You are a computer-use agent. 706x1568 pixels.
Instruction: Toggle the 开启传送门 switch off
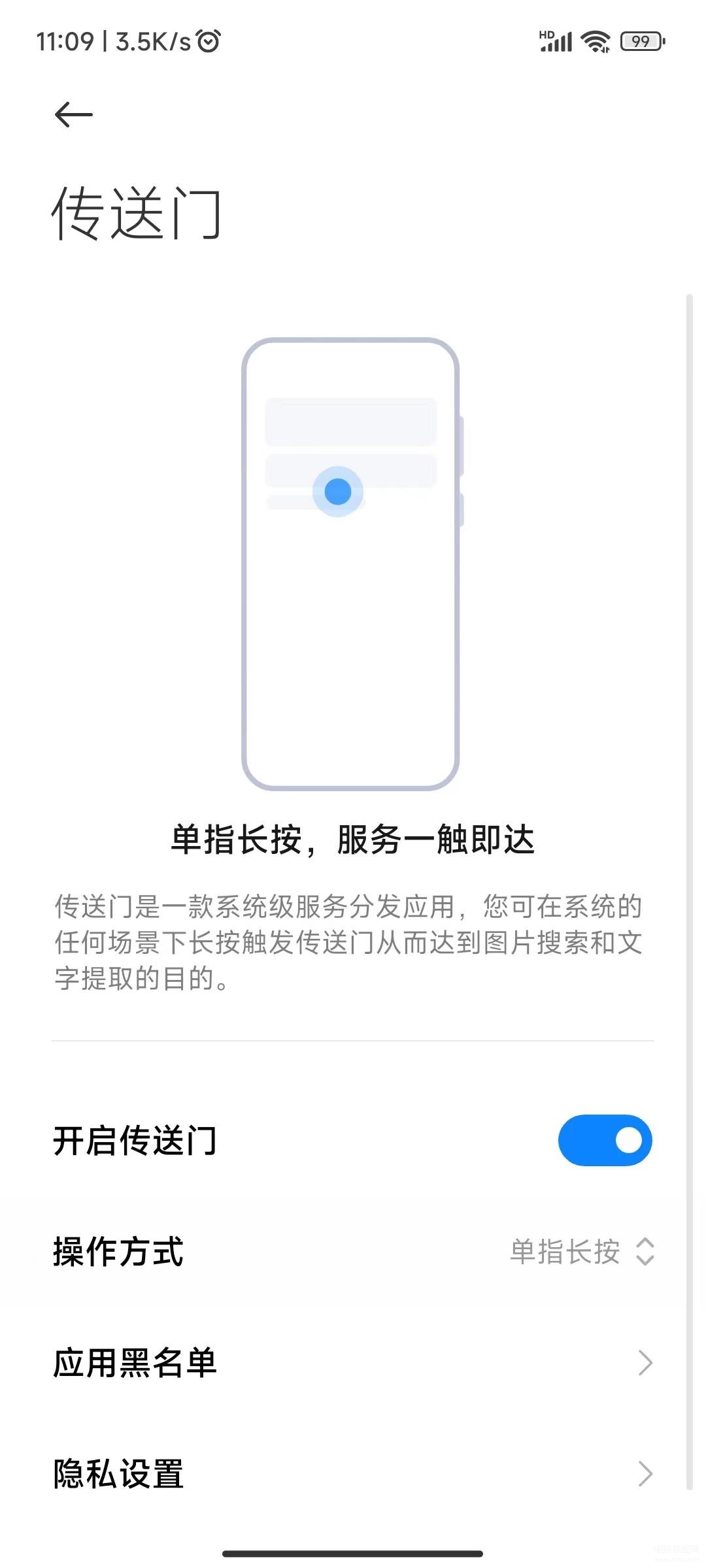605,1140
